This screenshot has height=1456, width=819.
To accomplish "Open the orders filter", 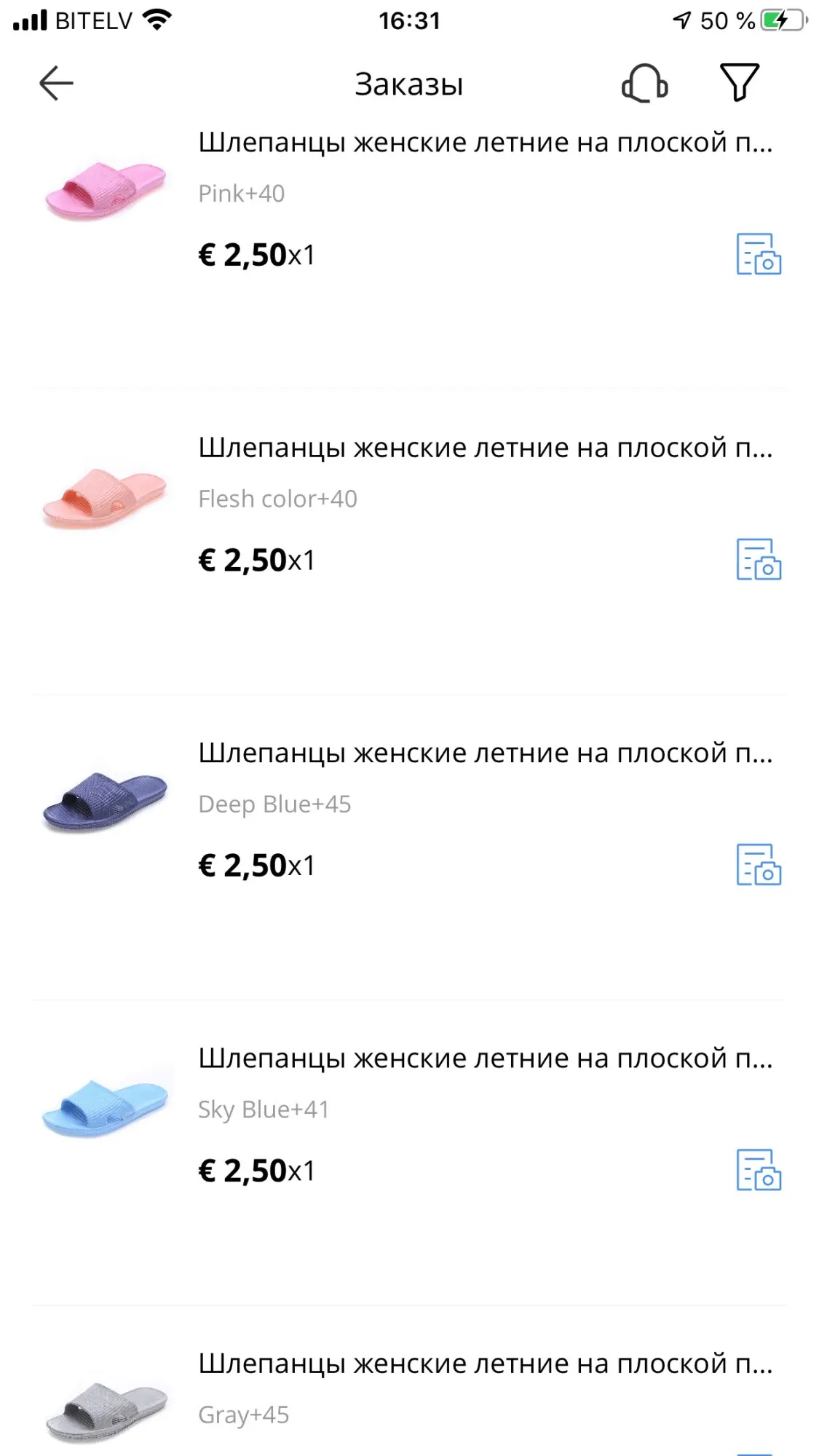I will coord(739,83).
